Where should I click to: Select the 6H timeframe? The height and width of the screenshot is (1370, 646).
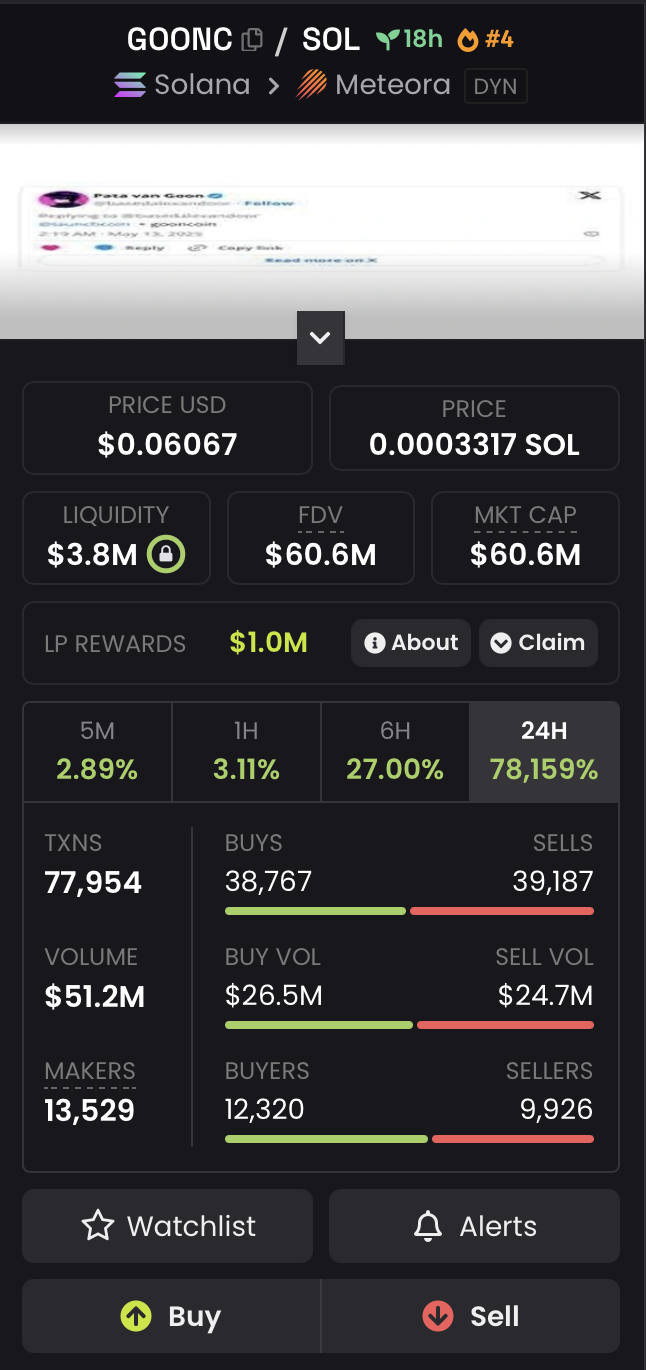click(x=395, y=751)
